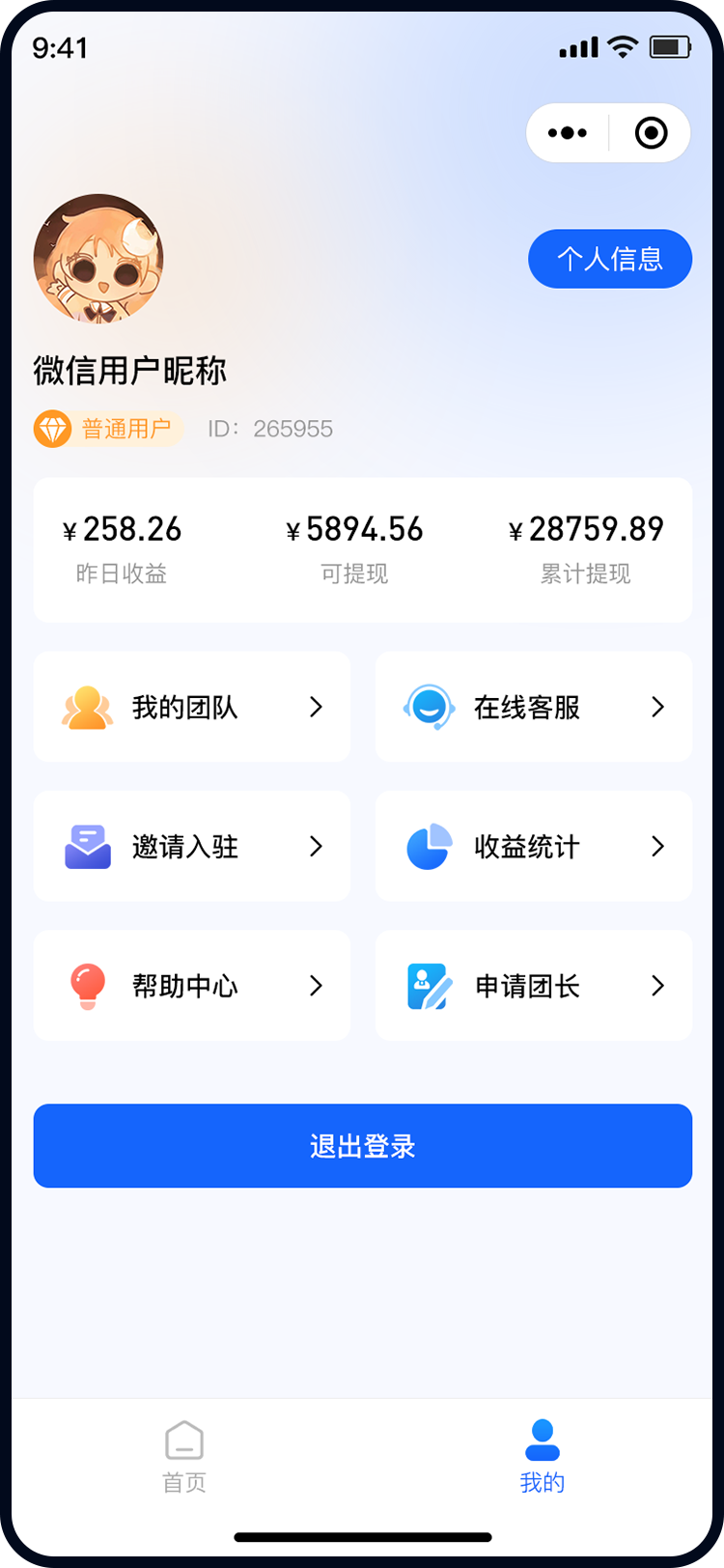Open 个人信息 personal info
This screenshot has height=1568, width=724.
click(610, 259)
